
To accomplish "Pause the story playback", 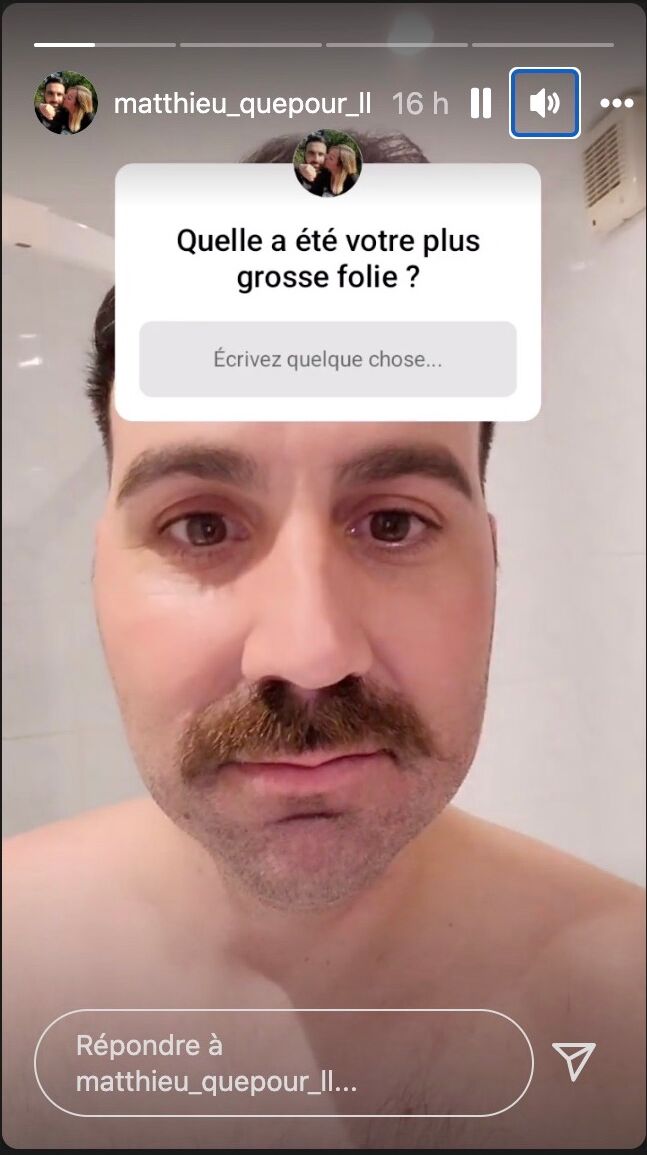I will 481,103.
